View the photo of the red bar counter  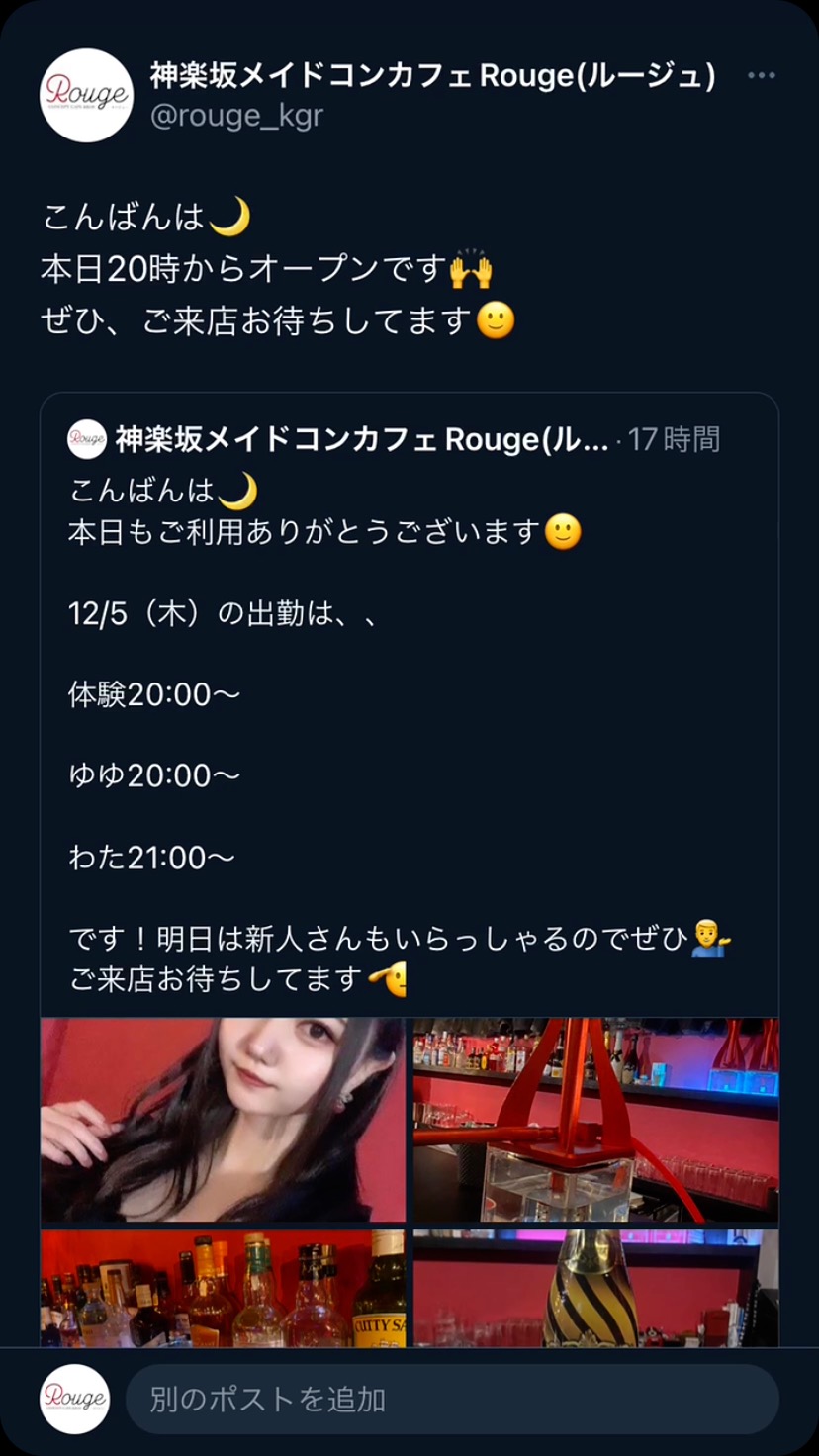point(595,1120)
